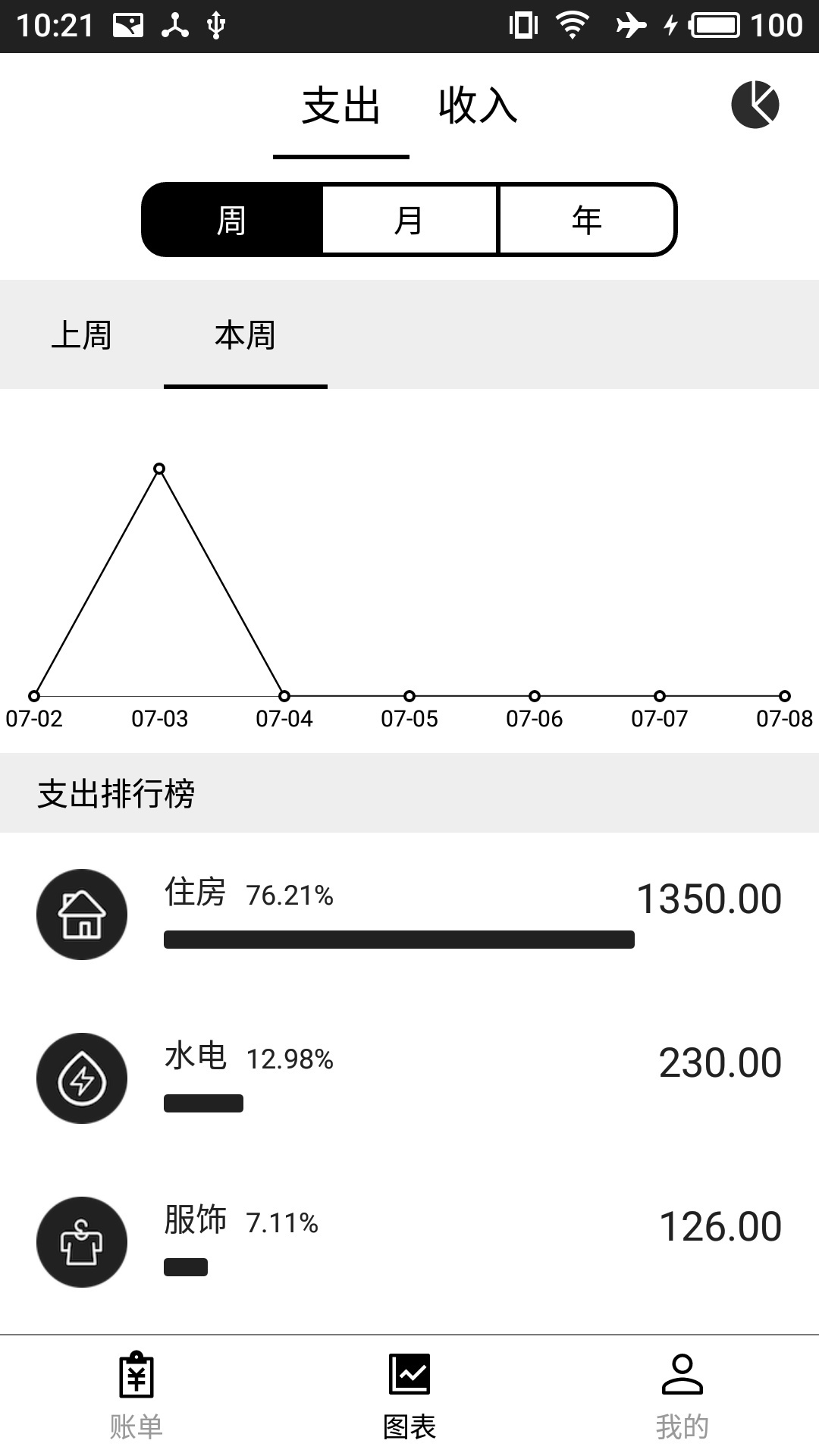Open the pie chart view icon
This screenshot has width=819, height=1456.
755,105
